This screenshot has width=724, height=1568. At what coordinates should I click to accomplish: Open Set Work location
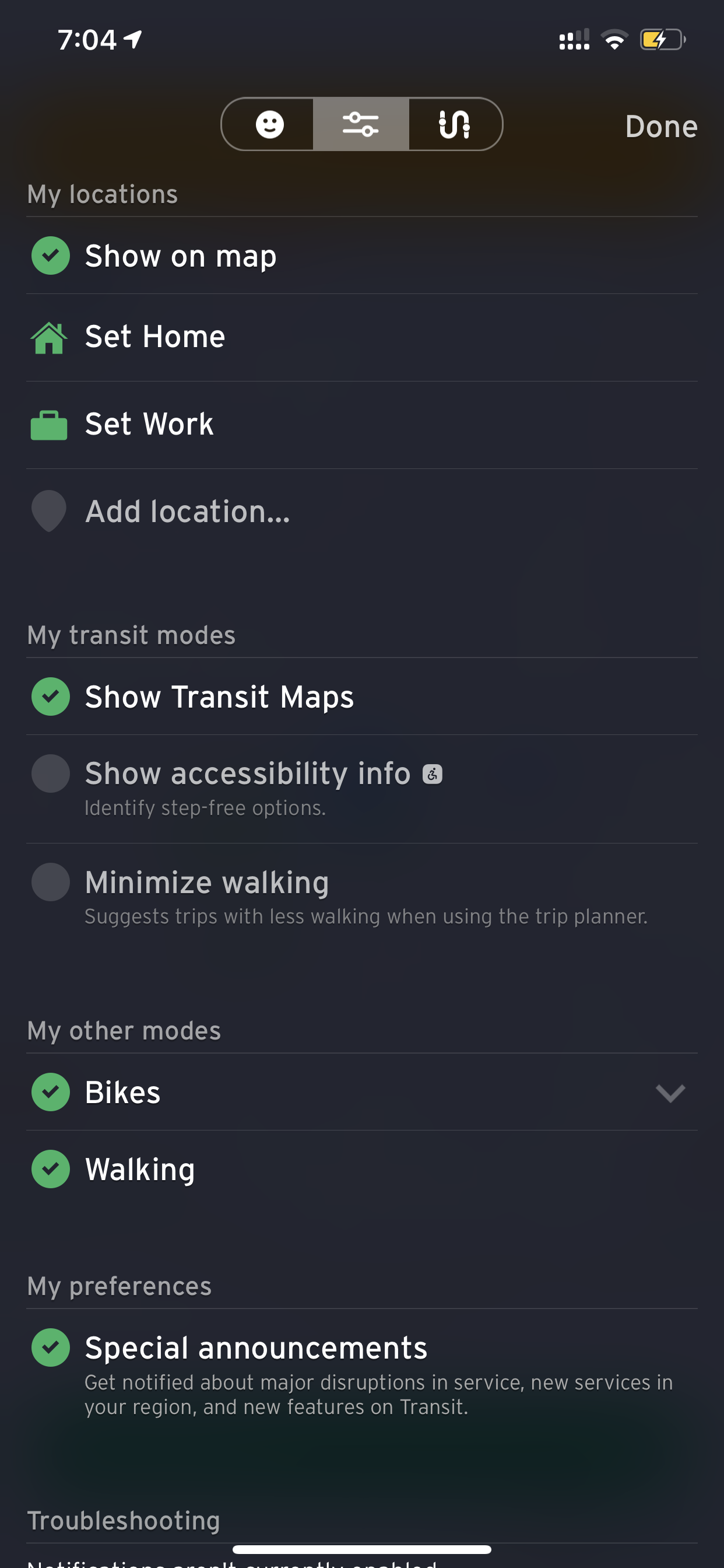click(361, 425)
